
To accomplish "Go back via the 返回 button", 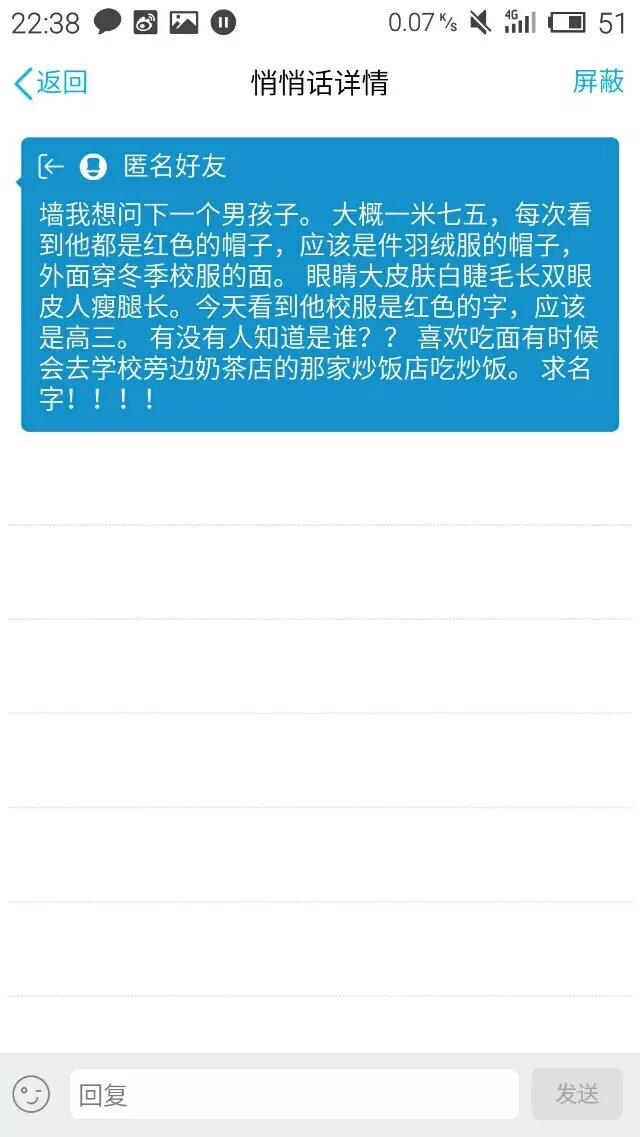I will click(50, 83).
